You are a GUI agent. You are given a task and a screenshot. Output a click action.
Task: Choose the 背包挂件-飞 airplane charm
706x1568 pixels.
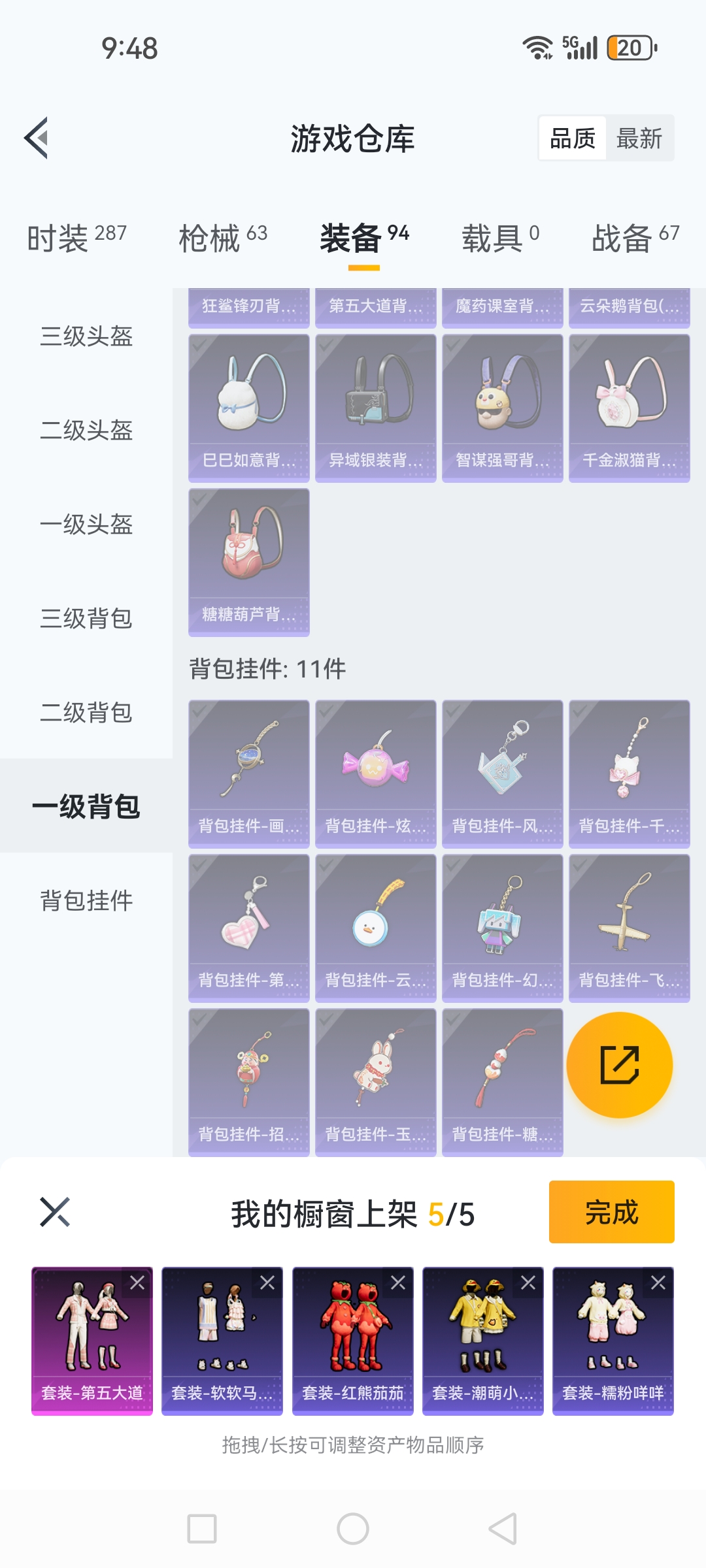(x=629, y=928)
